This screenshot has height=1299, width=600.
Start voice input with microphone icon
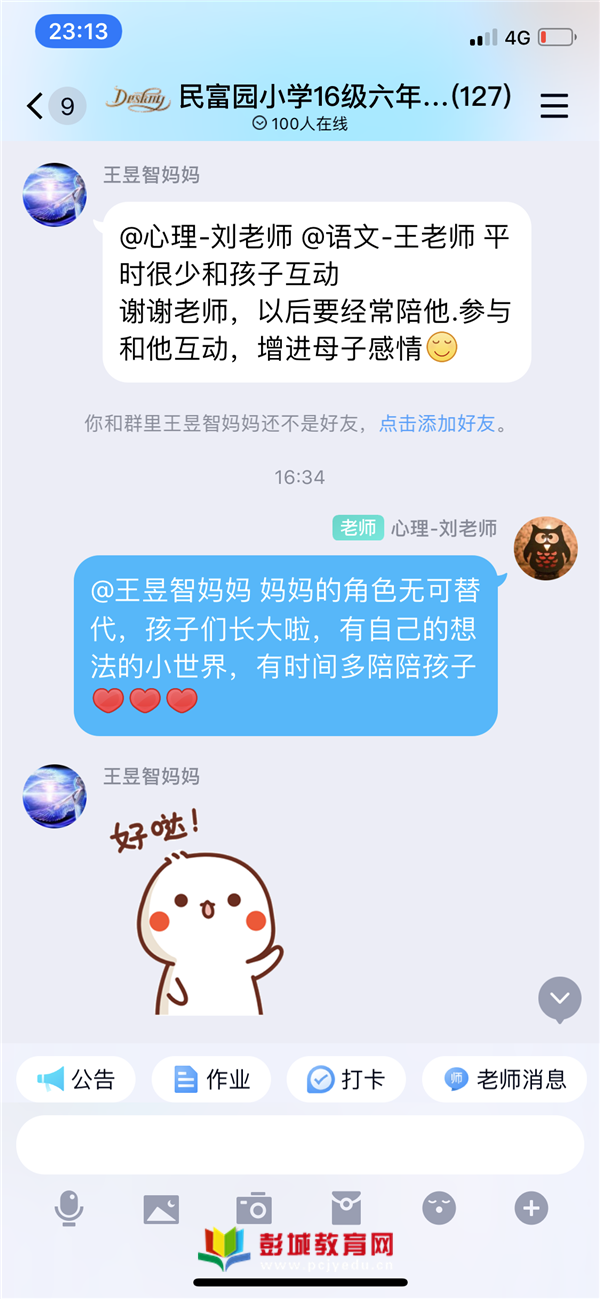coord(68,1209)
